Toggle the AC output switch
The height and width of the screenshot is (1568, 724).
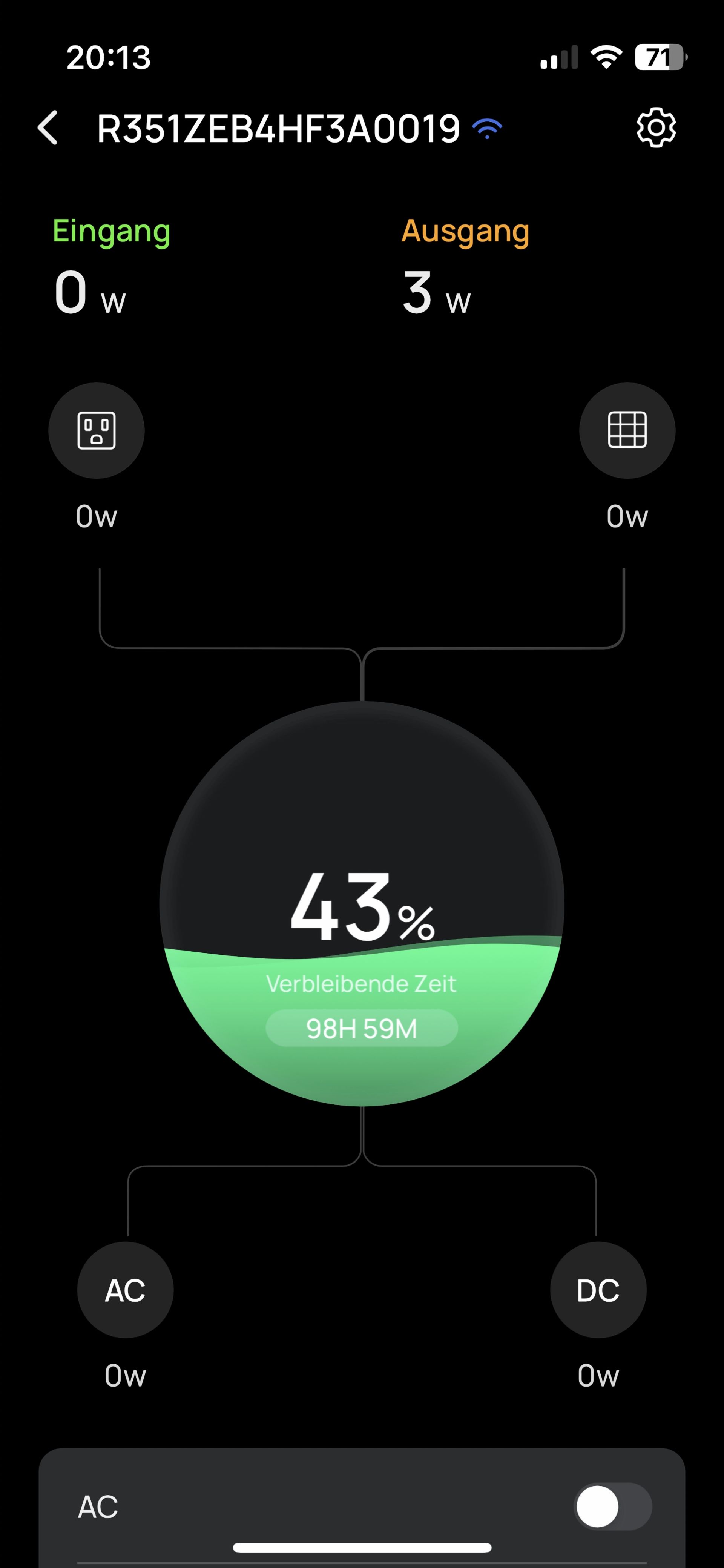tap(613, 1507)
